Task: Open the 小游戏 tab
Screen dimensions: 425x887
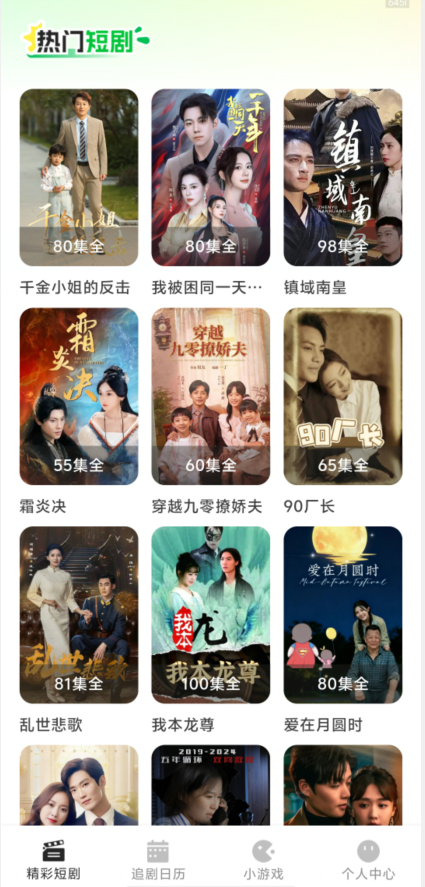Action: (x=263, y=859)
